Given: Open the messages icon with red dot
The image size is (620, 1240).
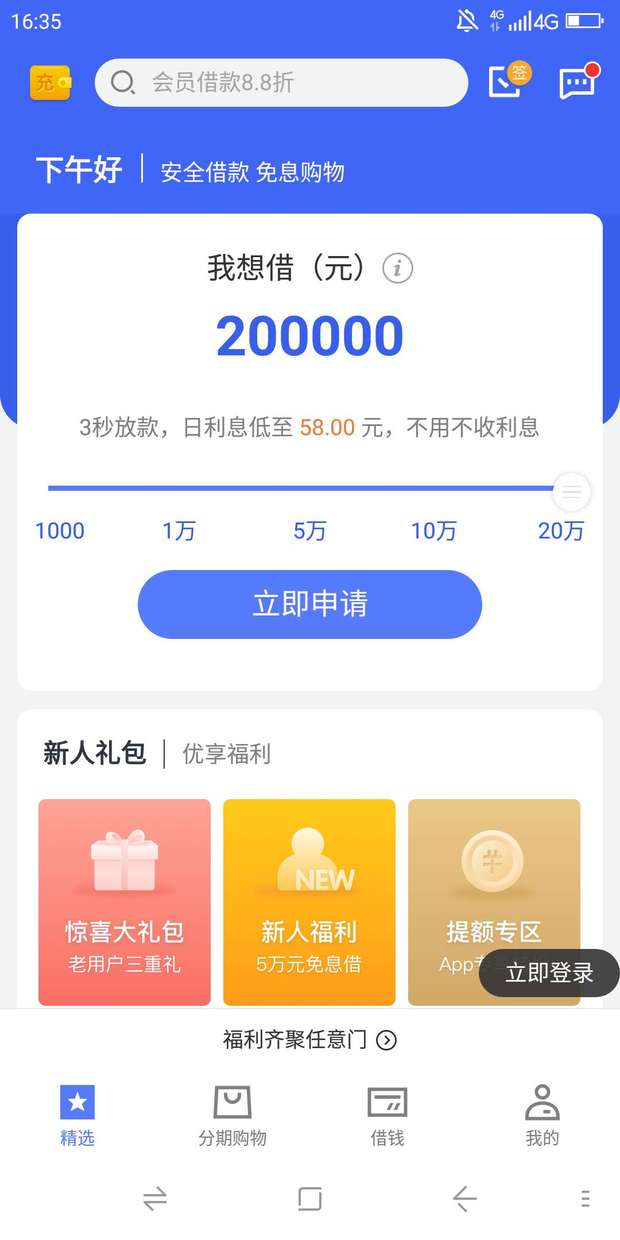Looking at the screenshot, I should (577, 83).
